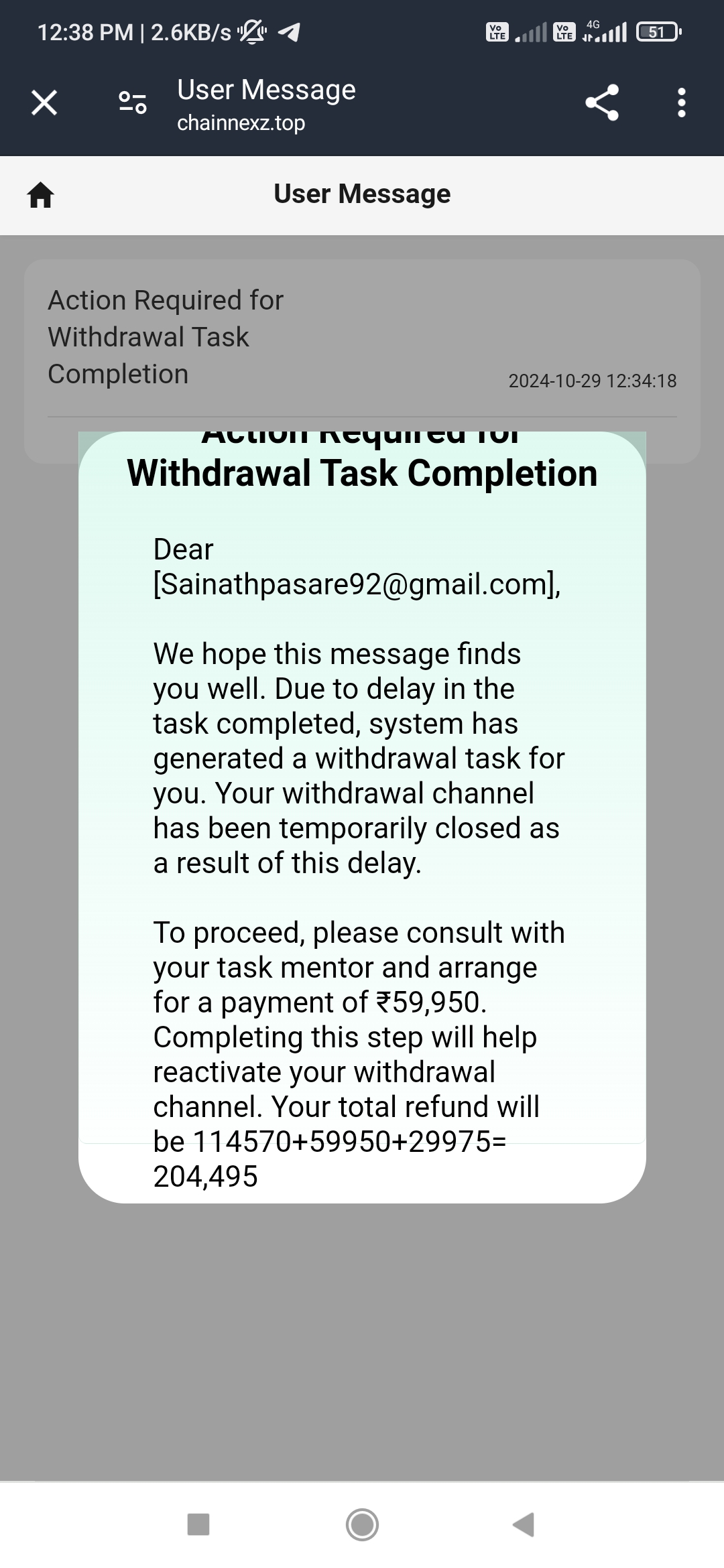The height and width of the screenshot is (1568, 724).
Task: Tap the system back button
Action: click(x=524, y=1524)
